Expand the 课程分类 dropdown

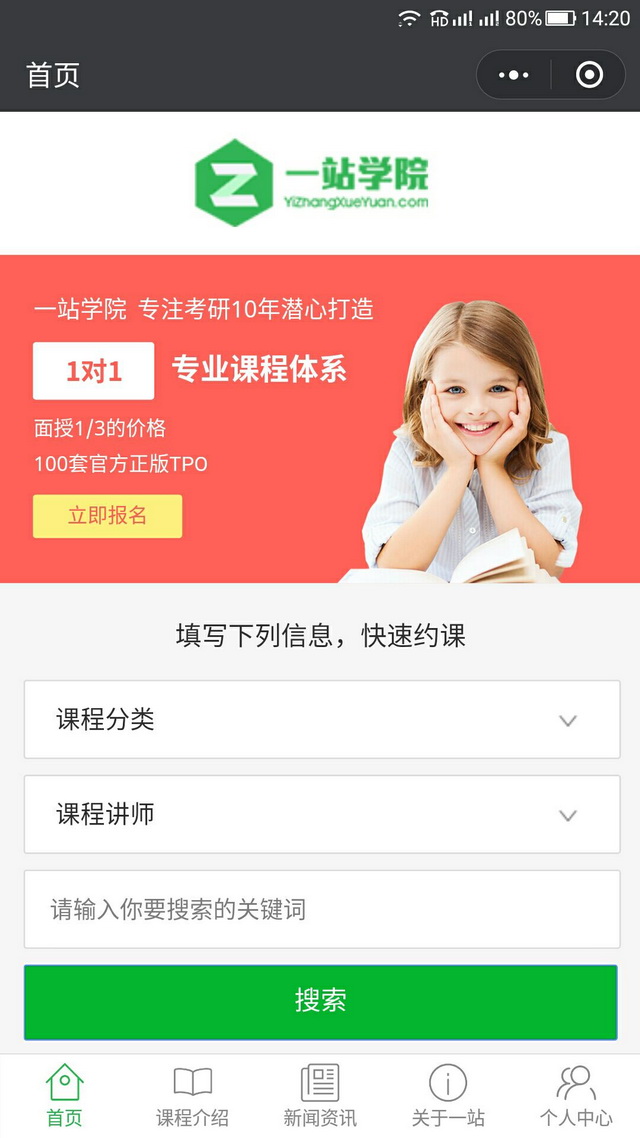(x=321, y=720)
